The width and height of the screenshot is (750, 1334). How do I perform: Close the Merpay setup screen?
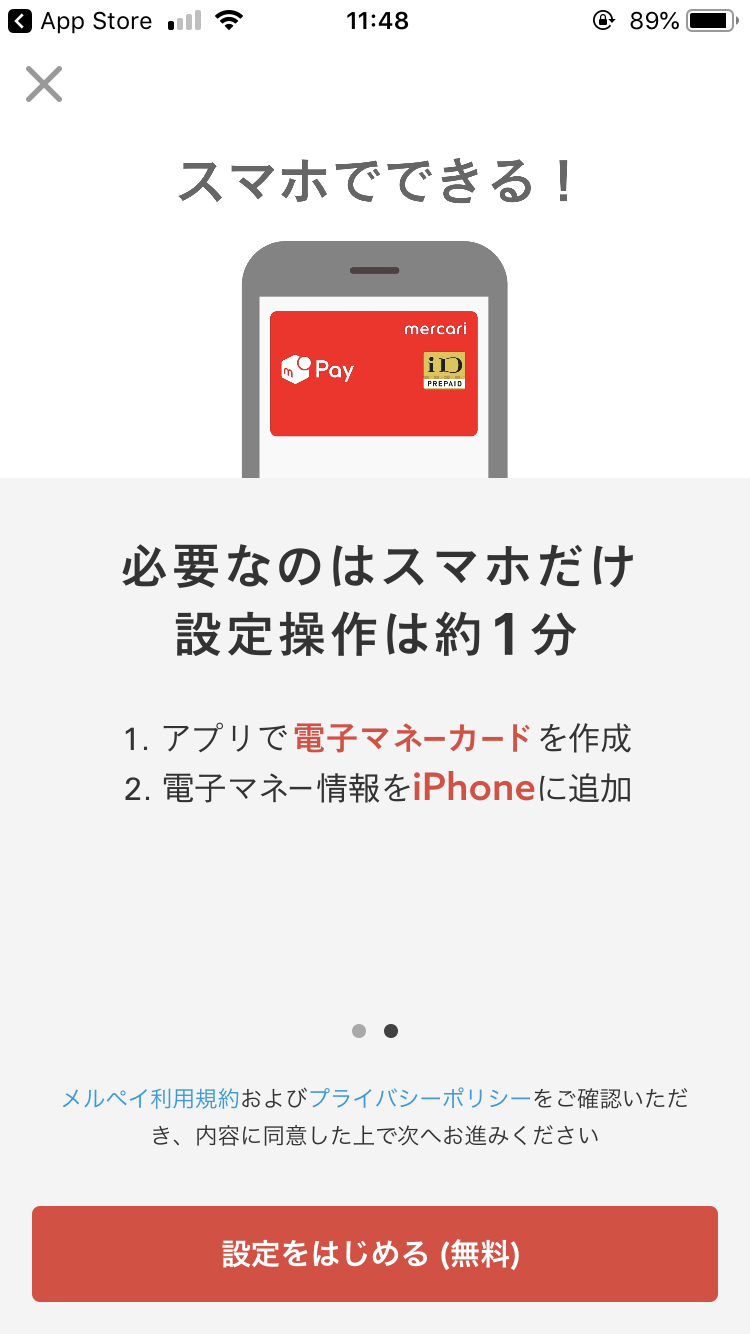click(x=44, y=84)
